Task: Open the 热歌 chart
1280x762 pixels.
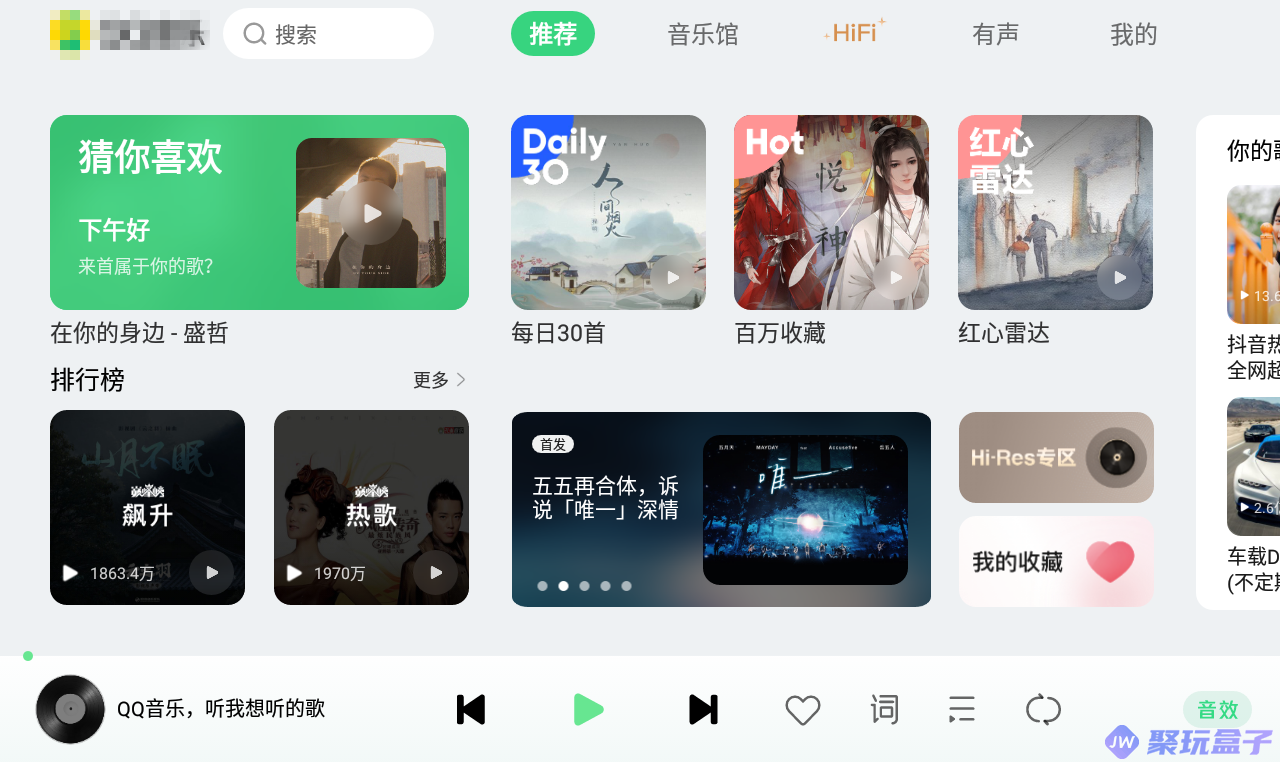Action: coord(371,507)
